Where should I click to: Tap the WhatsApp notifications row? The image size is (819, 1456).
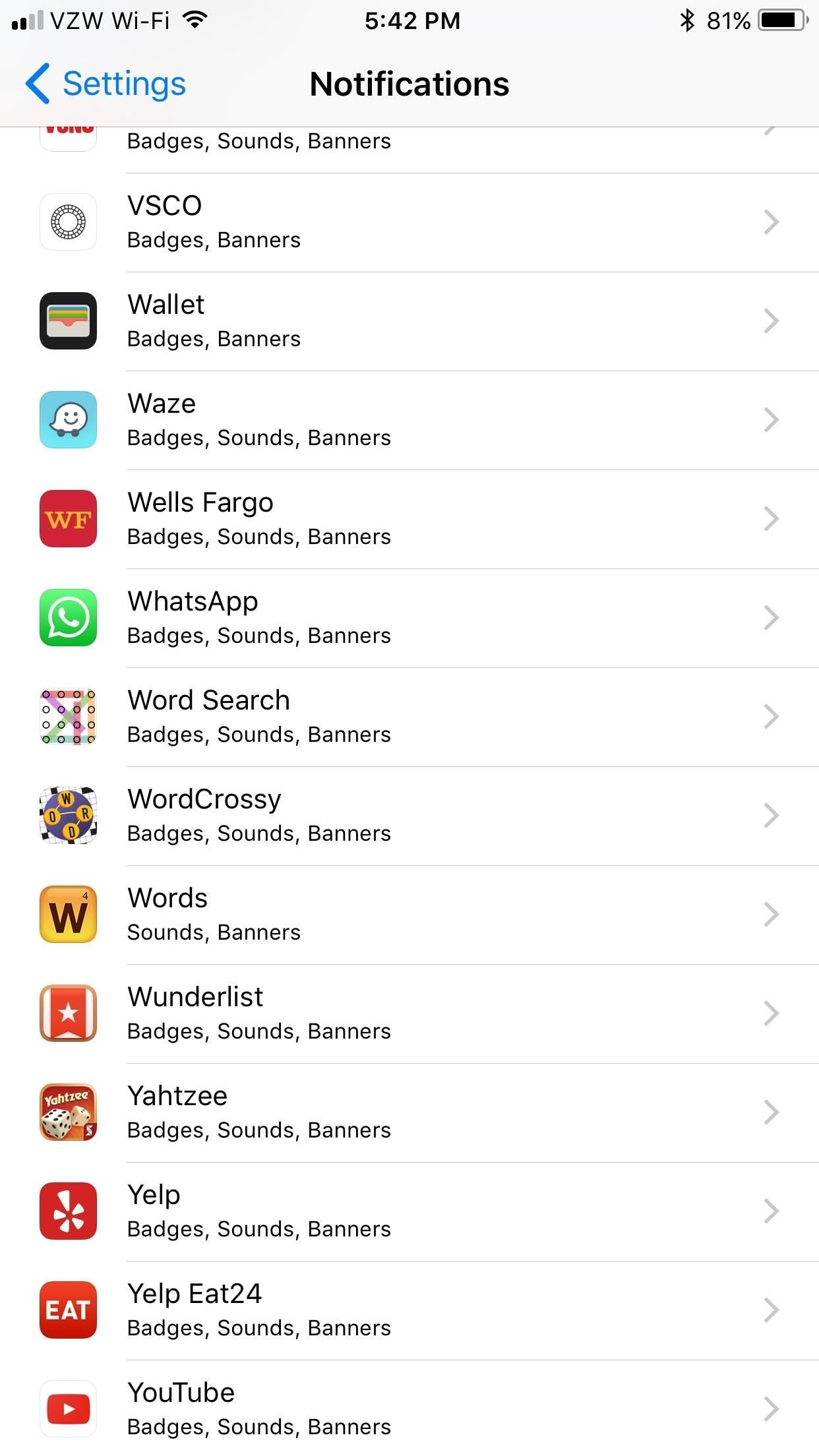[409, 618]
